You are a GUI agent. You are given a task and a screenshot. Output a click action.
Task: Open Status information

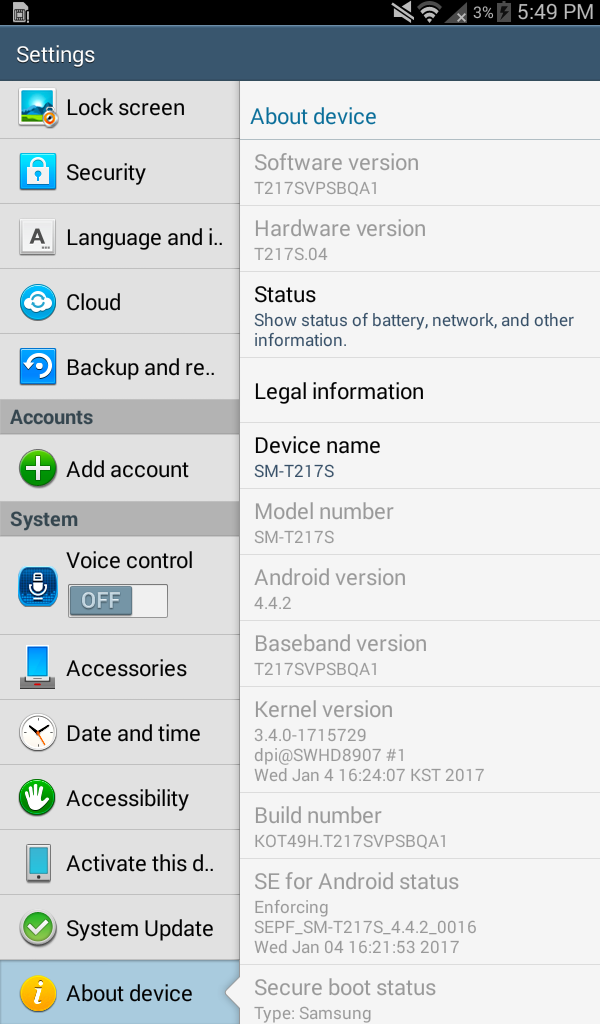click(x=420, y=315)
